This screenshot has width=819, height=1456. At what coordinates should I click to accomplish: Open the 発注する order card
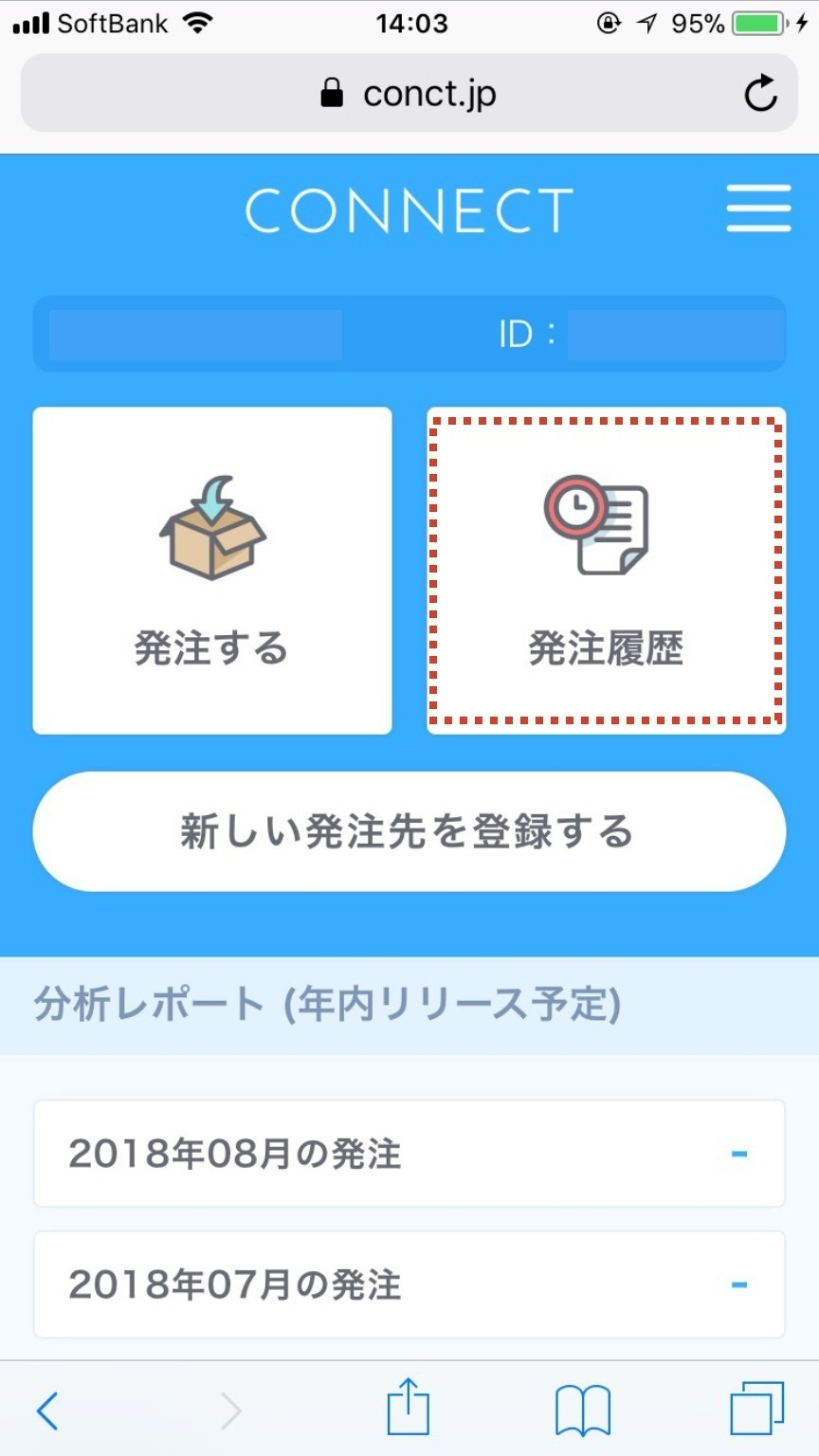coord(212,571)
